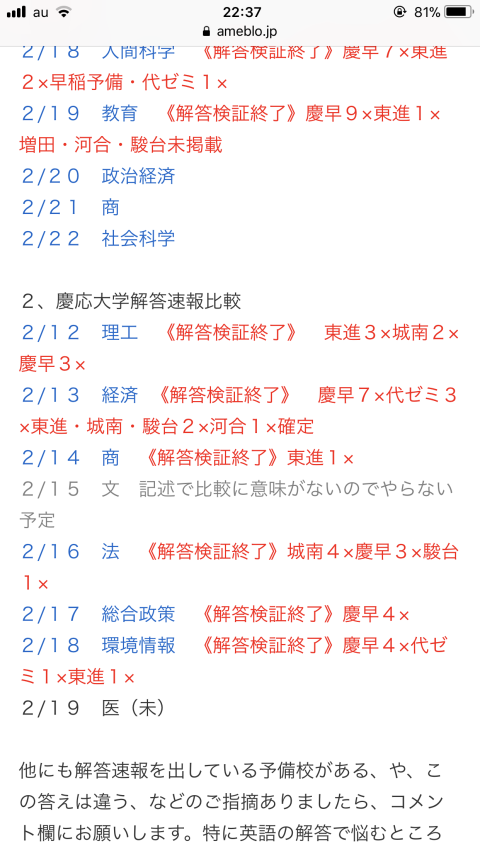Open the 2/22 社会科学 link

pyautogui.click(x=99, y=238)
